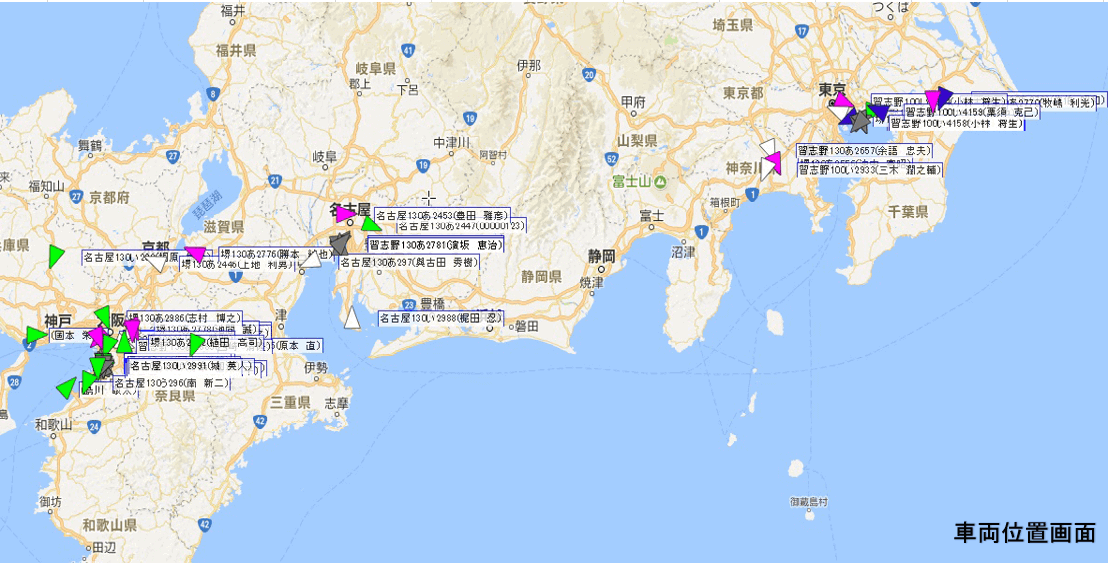Select the green triangle marker in 兵庫県
Screen dimensions: 1108x563
coord(54,256)
